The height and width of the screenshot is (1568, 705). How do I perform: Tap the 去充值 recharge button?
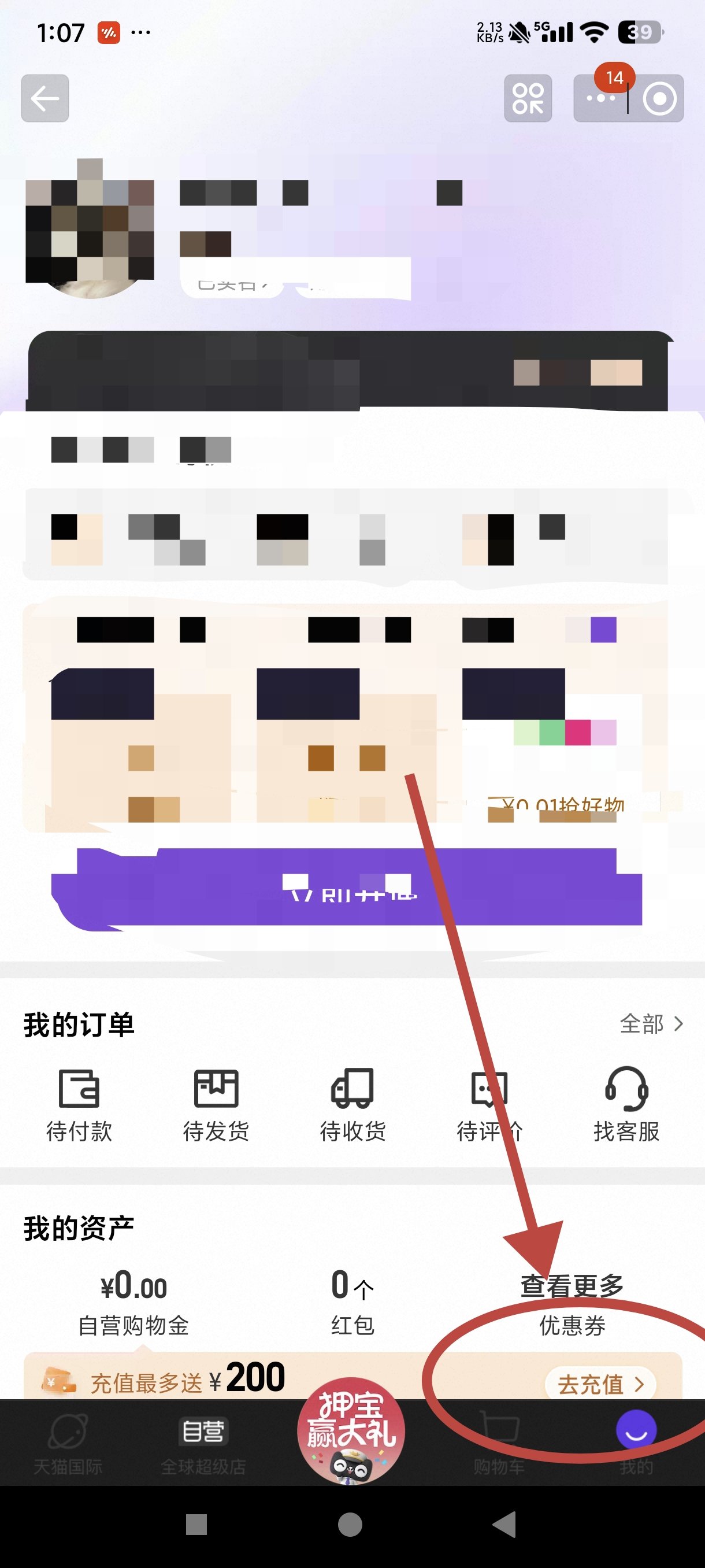click(x=600, y=1385)
